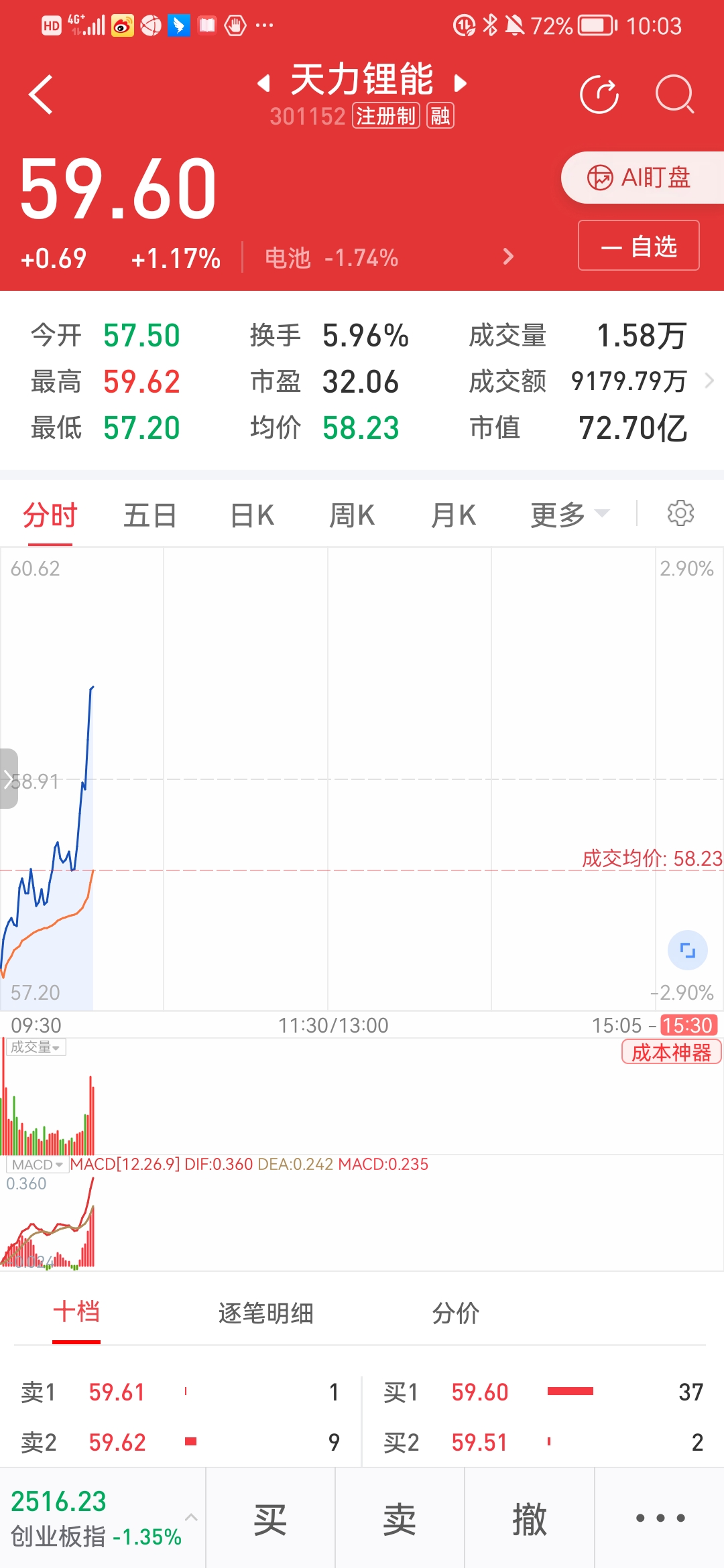The image size is (724, 1568).
Task: Tap the 卖 sell button
Action: 400,1518
